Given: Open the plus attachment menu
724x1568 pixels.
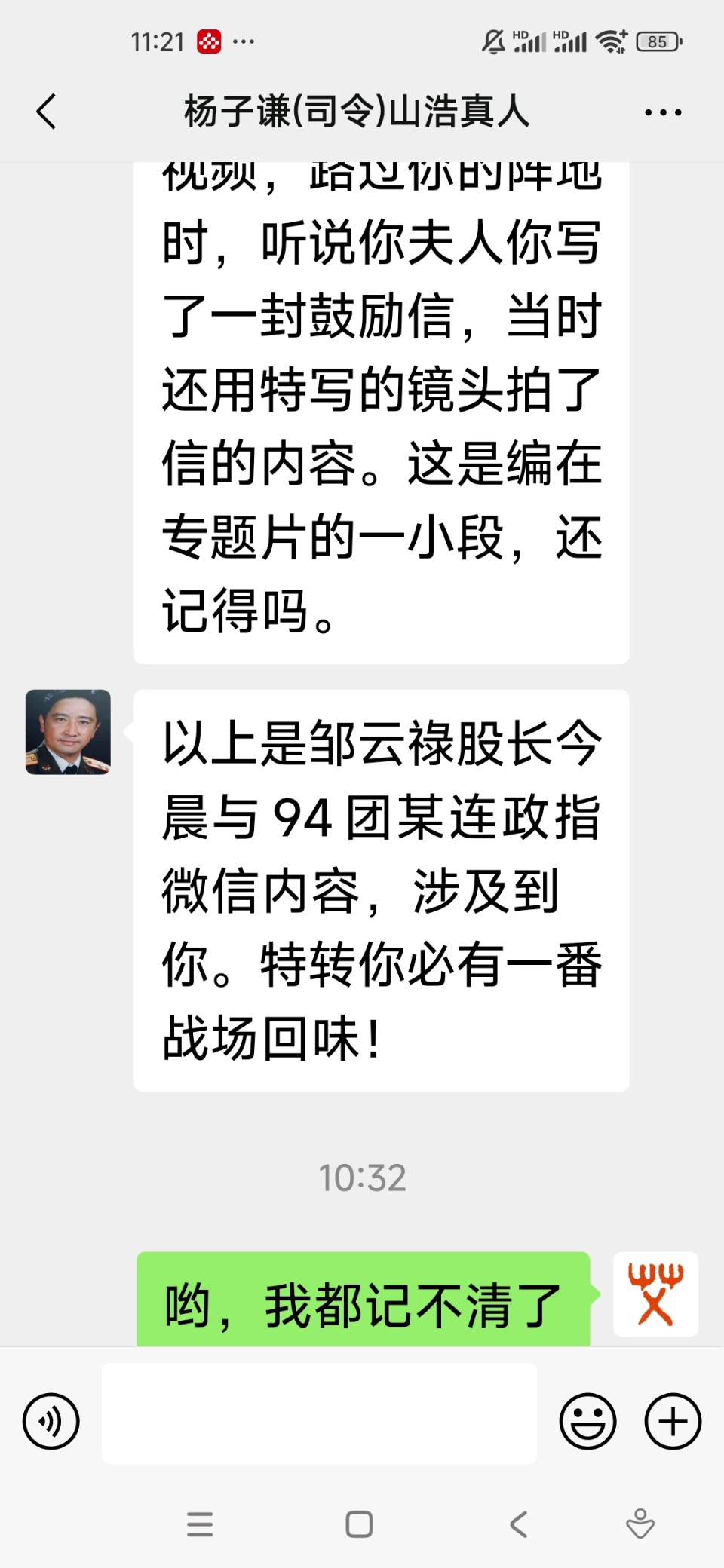Looking at the screenshot, I should 673,1421.
